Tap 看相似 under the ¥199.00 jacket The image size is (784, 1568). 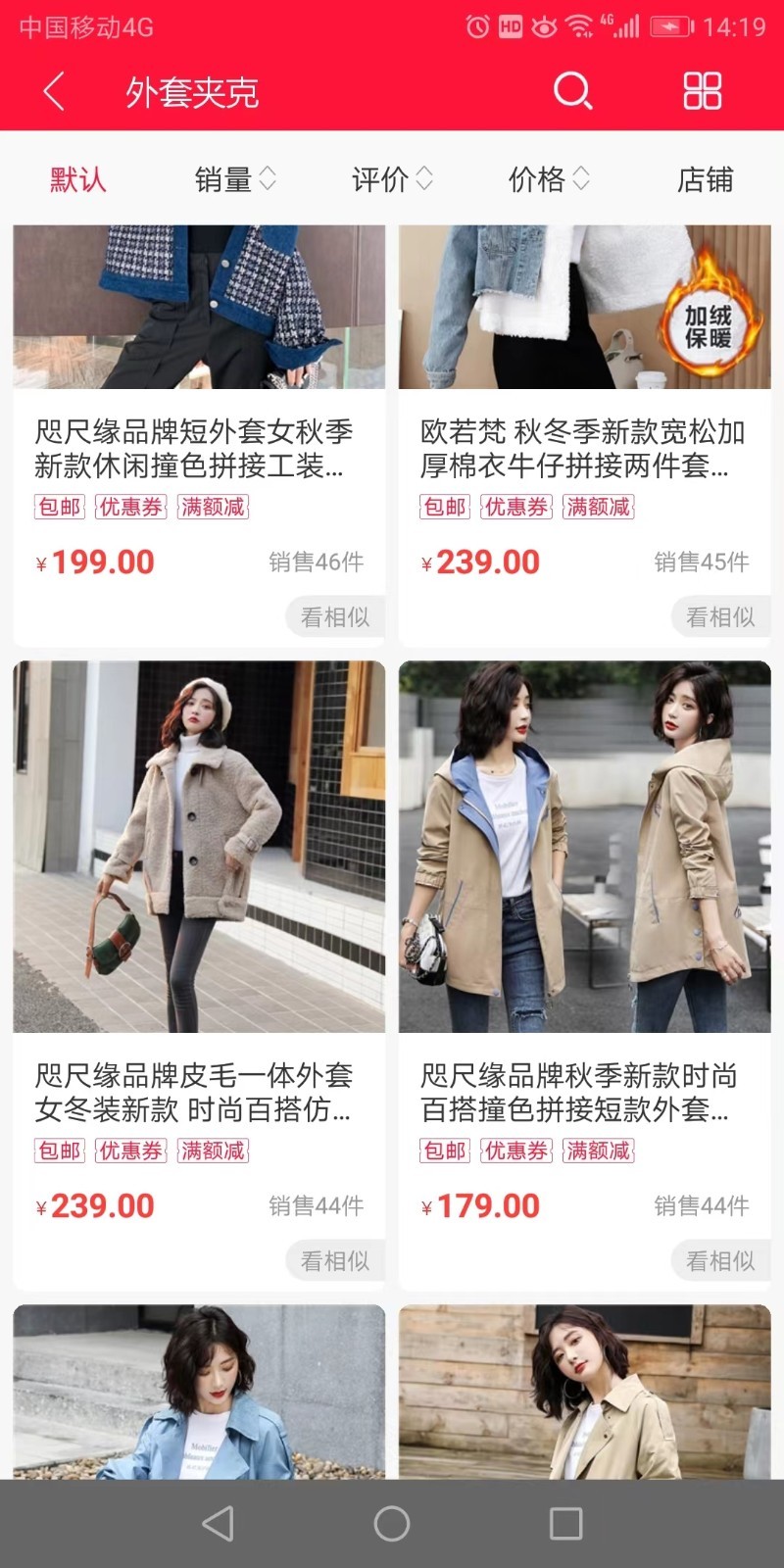[x=335, y=616]
